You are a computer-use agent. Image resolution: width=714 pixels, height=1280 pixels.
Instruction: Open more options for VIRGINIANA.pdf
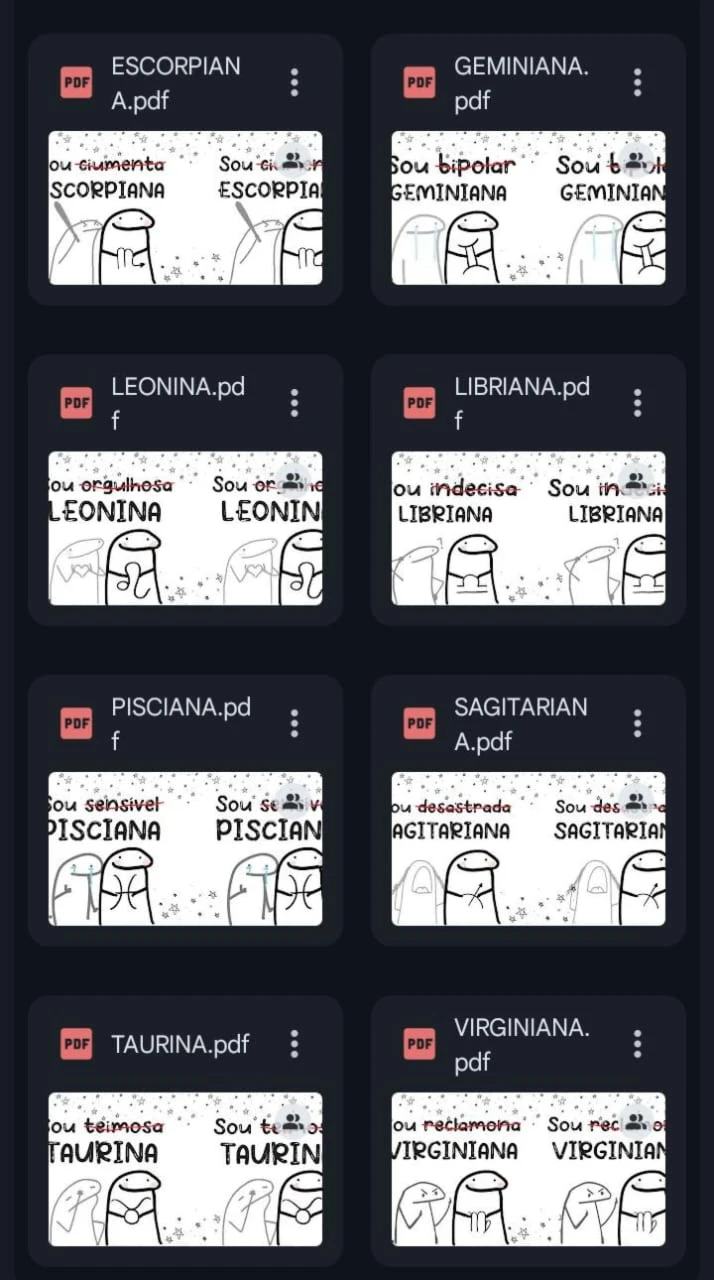[x=637, y=1044]
